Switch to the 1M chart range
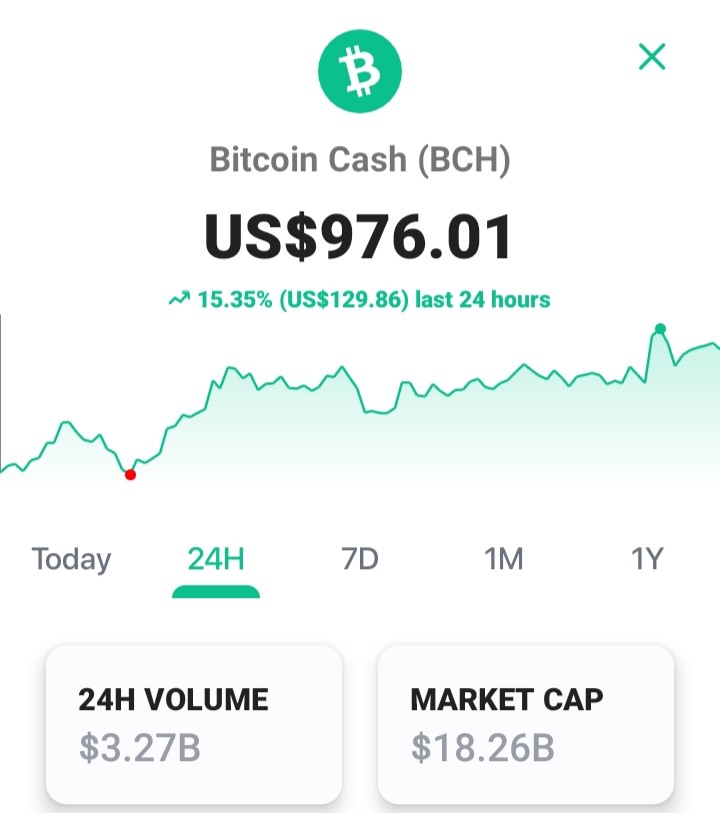The image size is (720, 813). [503, 559]
